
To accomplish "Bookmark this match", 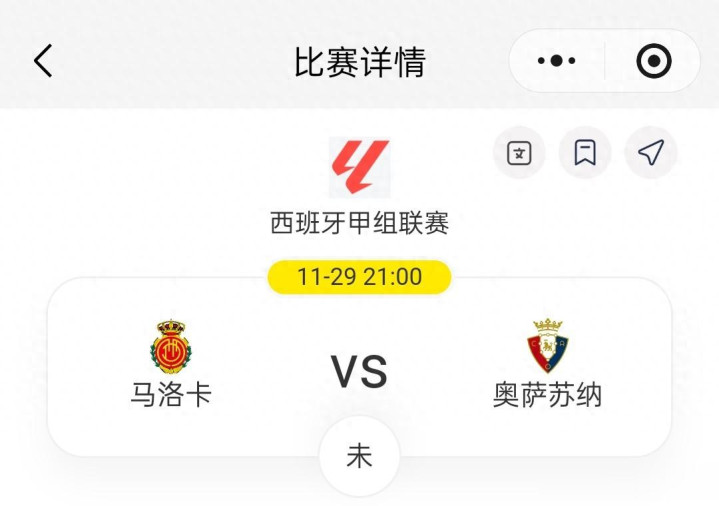I will 585,153.
